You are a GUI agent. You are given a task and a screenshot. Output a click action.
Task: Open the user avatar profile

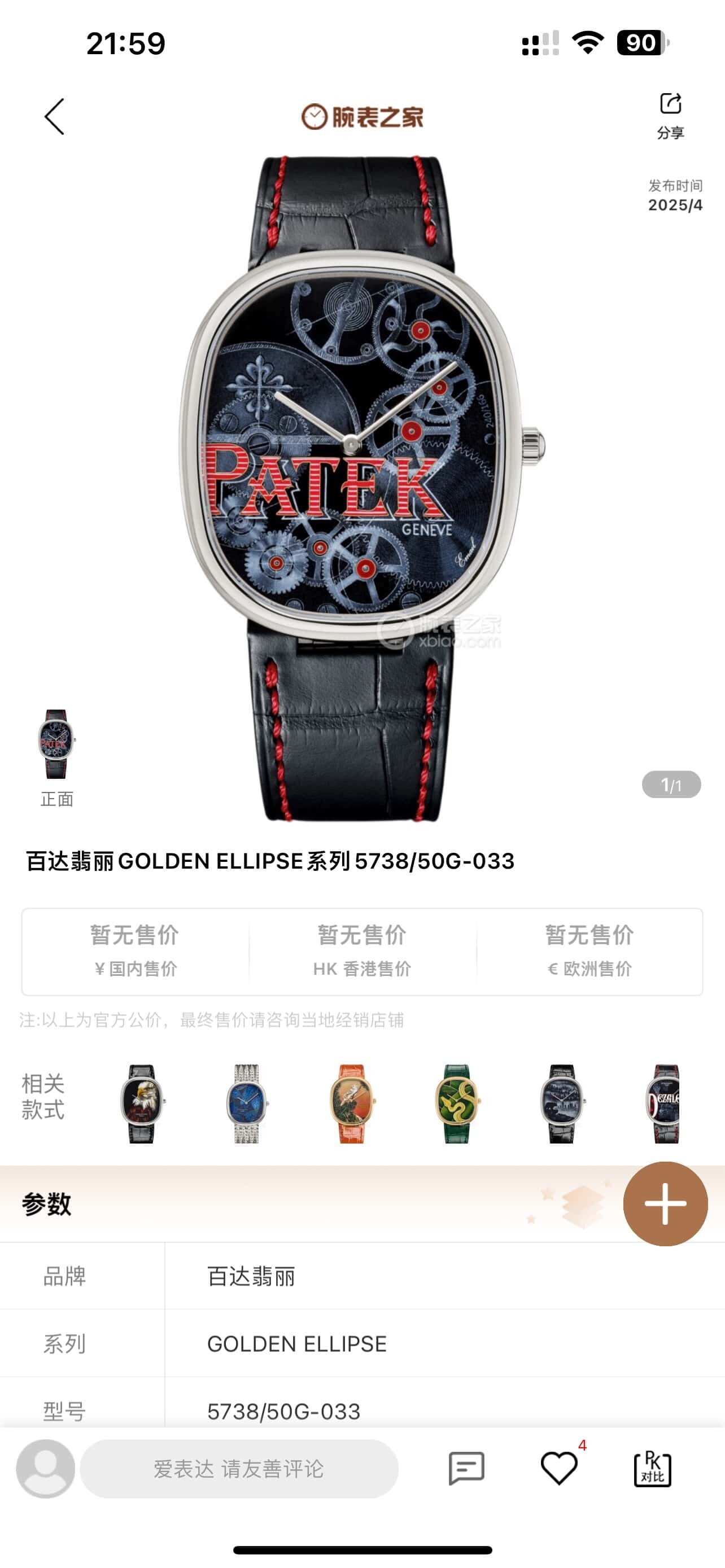click(x=46, y=1468)
